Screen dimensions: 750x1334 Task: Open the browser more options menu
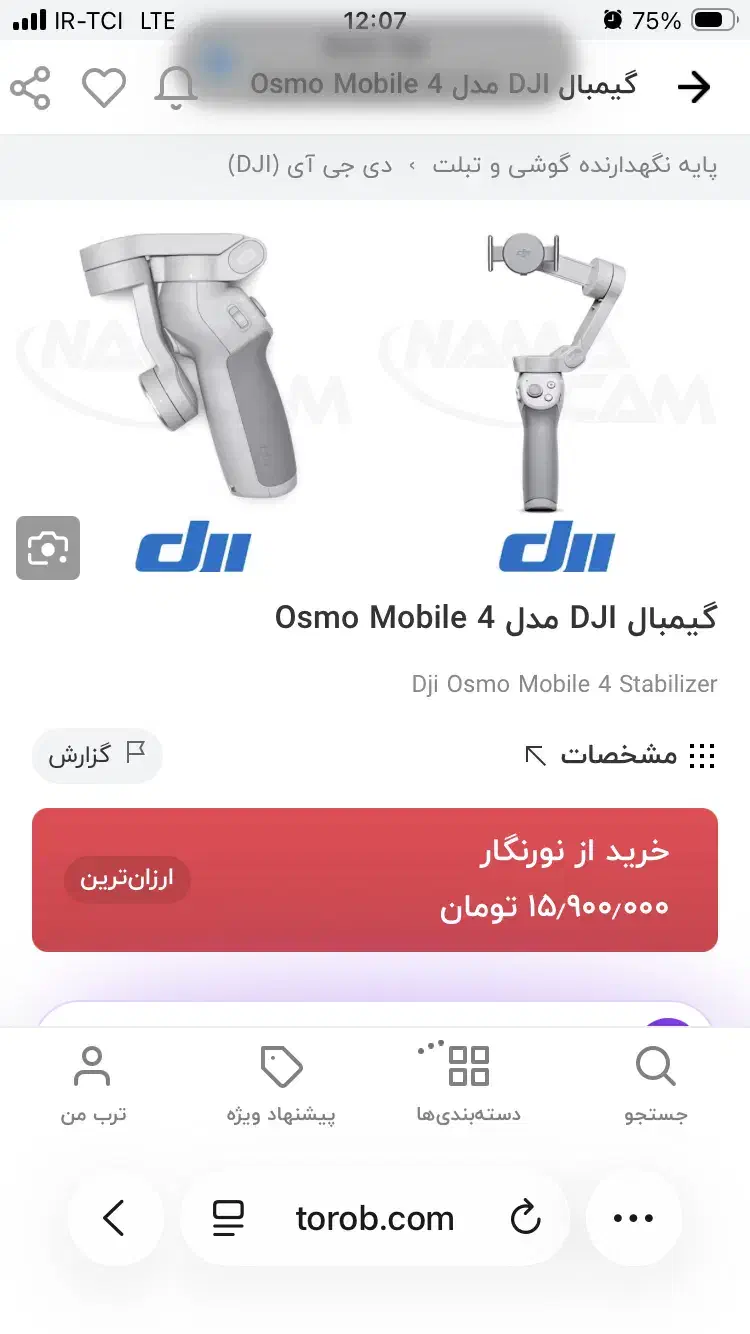tap(633, 1218)
